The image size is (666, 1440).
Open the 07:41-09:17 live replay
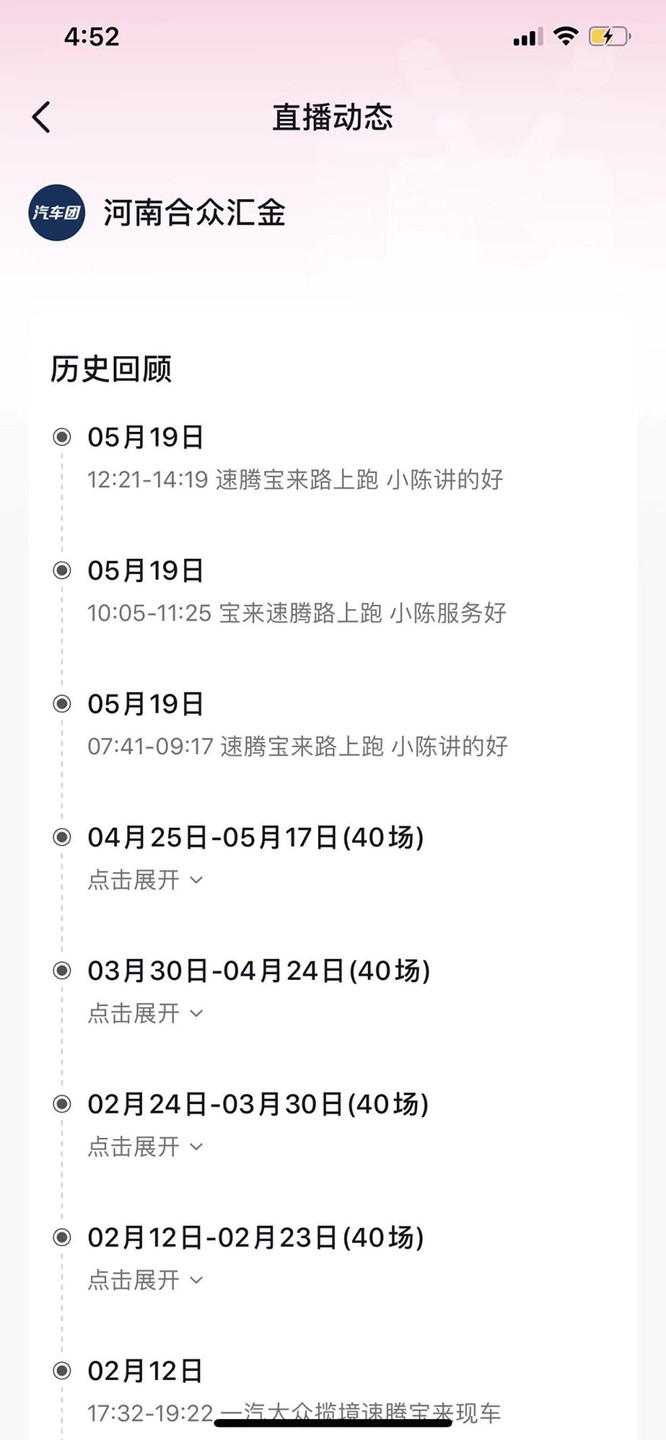tap(297, 746)
